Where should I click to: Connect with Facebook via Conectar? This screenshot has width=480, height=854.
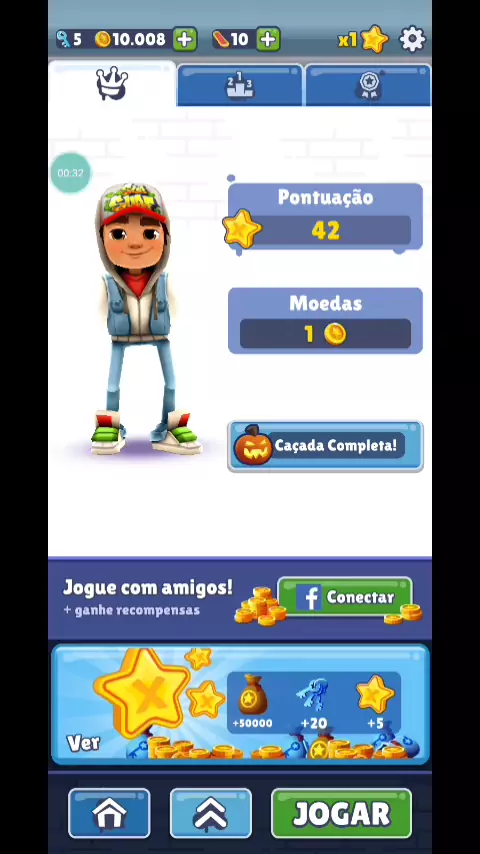345,597
